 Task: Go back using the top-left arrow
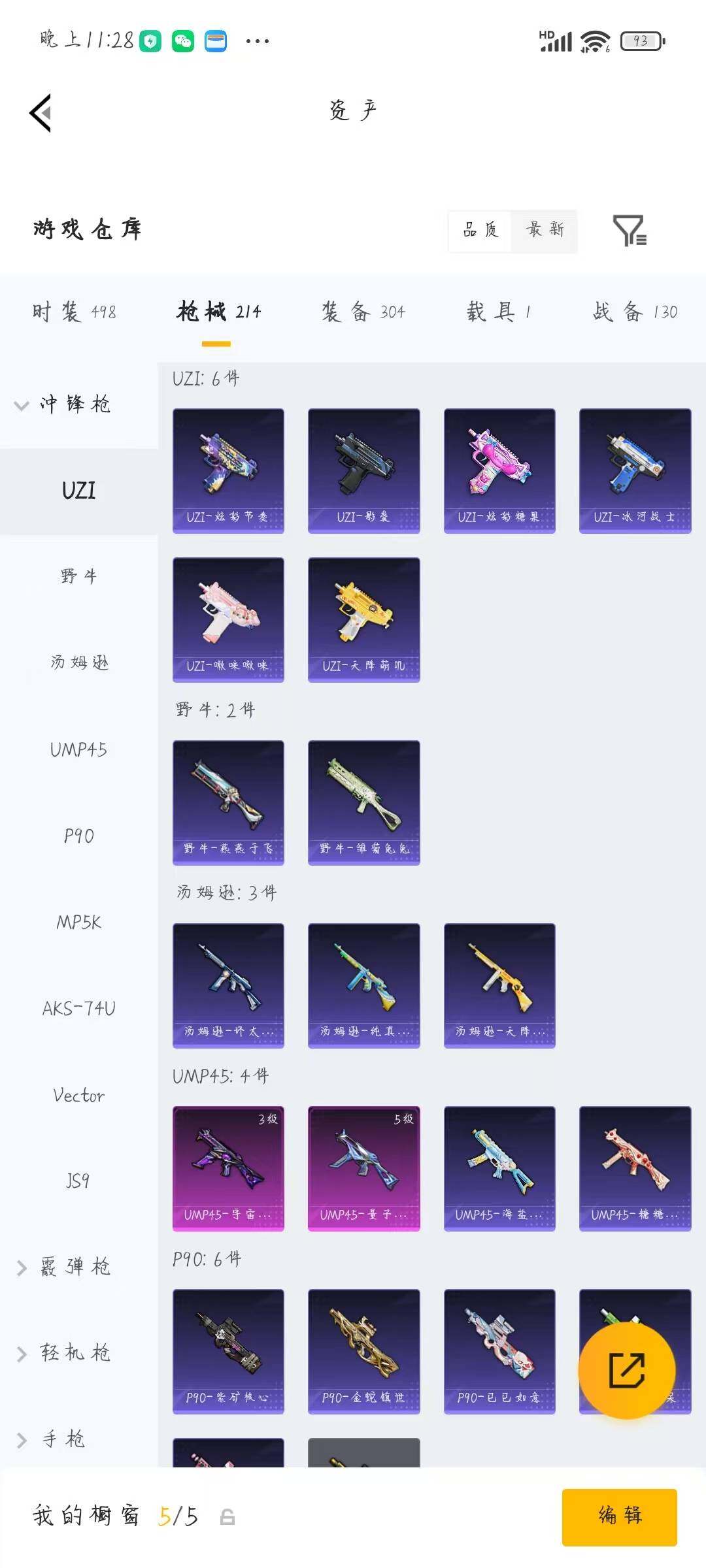coord(41,113)
